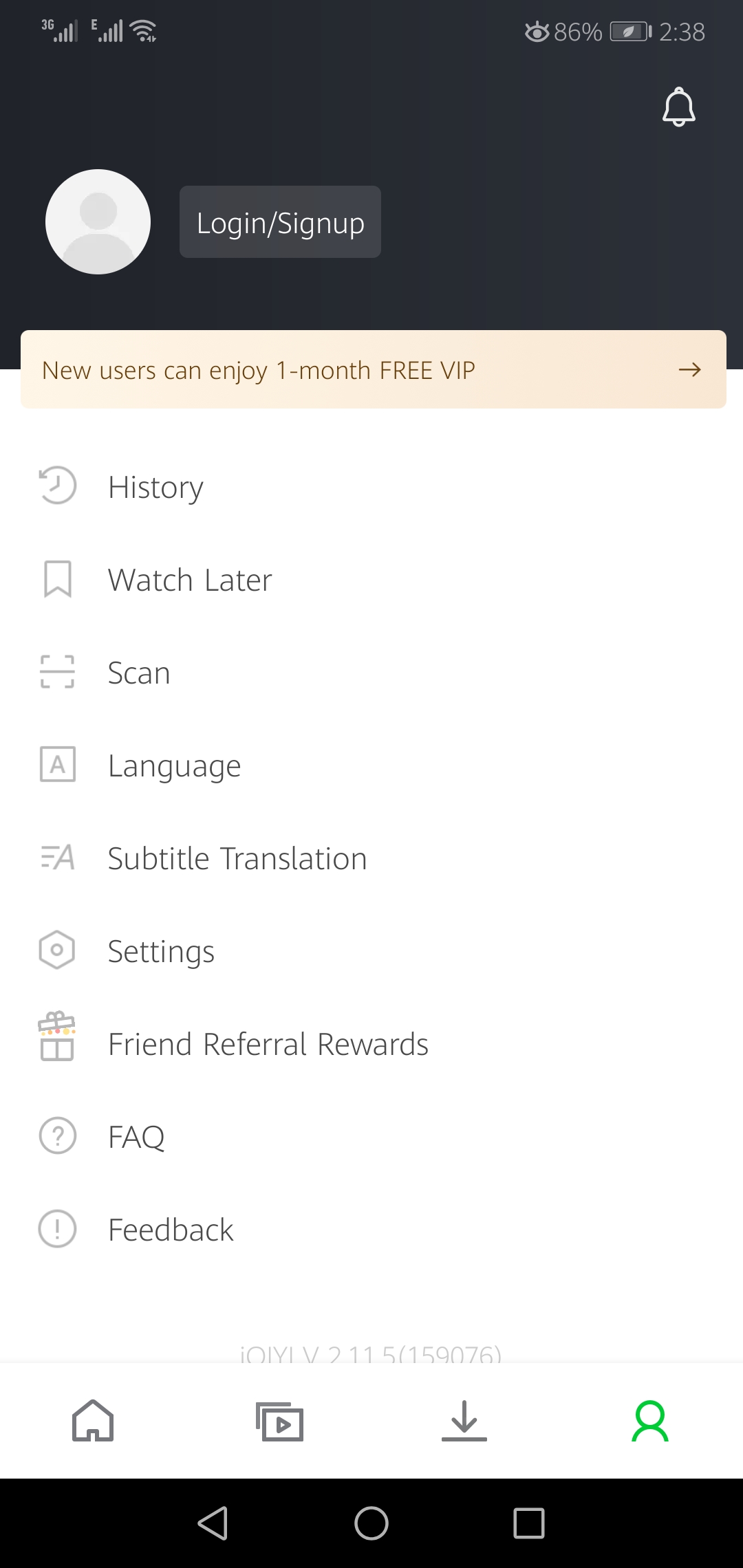
Task: Select the profile tab
Action: point(650,1421)
